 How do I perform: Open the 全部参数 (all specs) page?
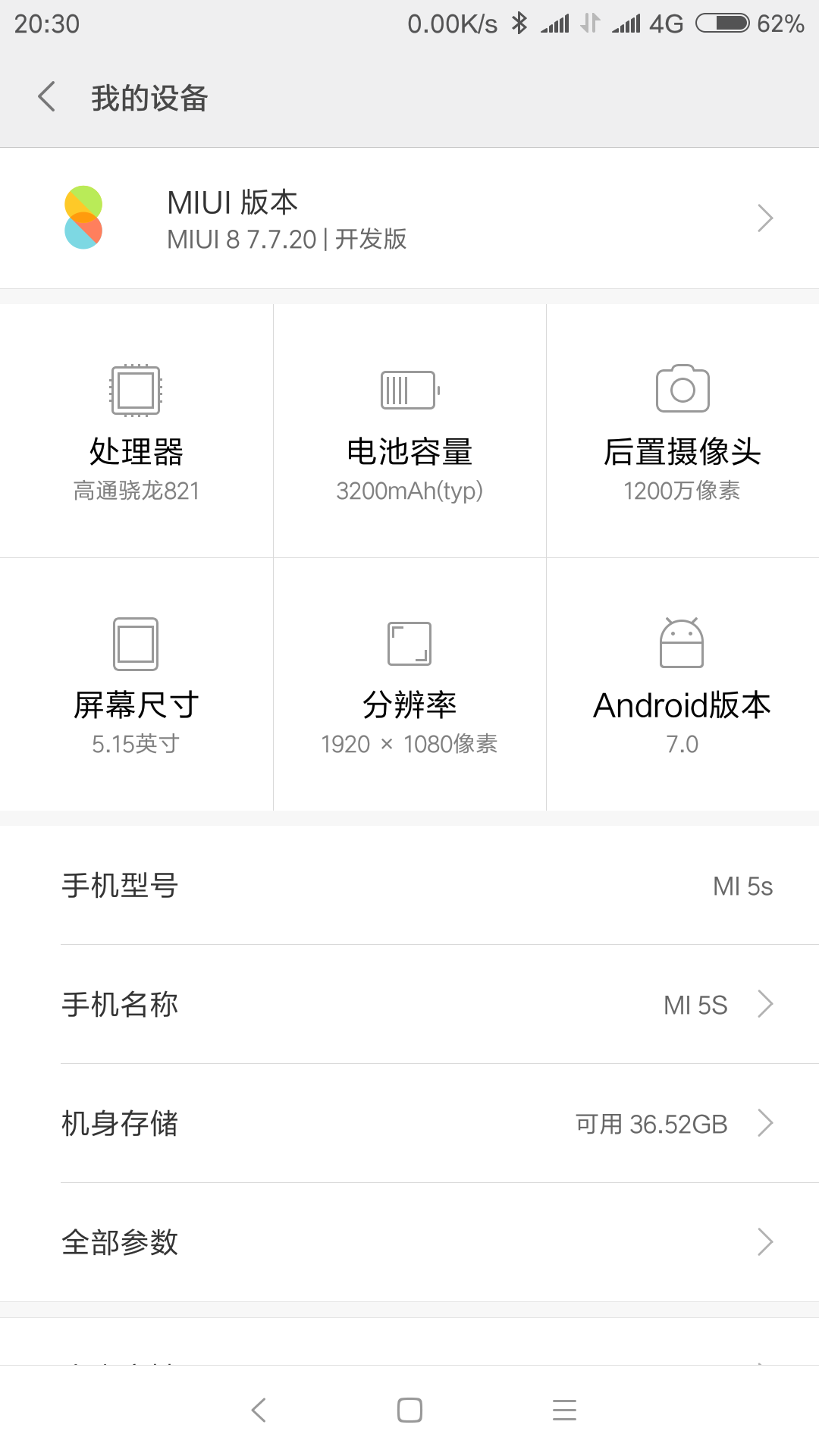tap(409, 1241)
